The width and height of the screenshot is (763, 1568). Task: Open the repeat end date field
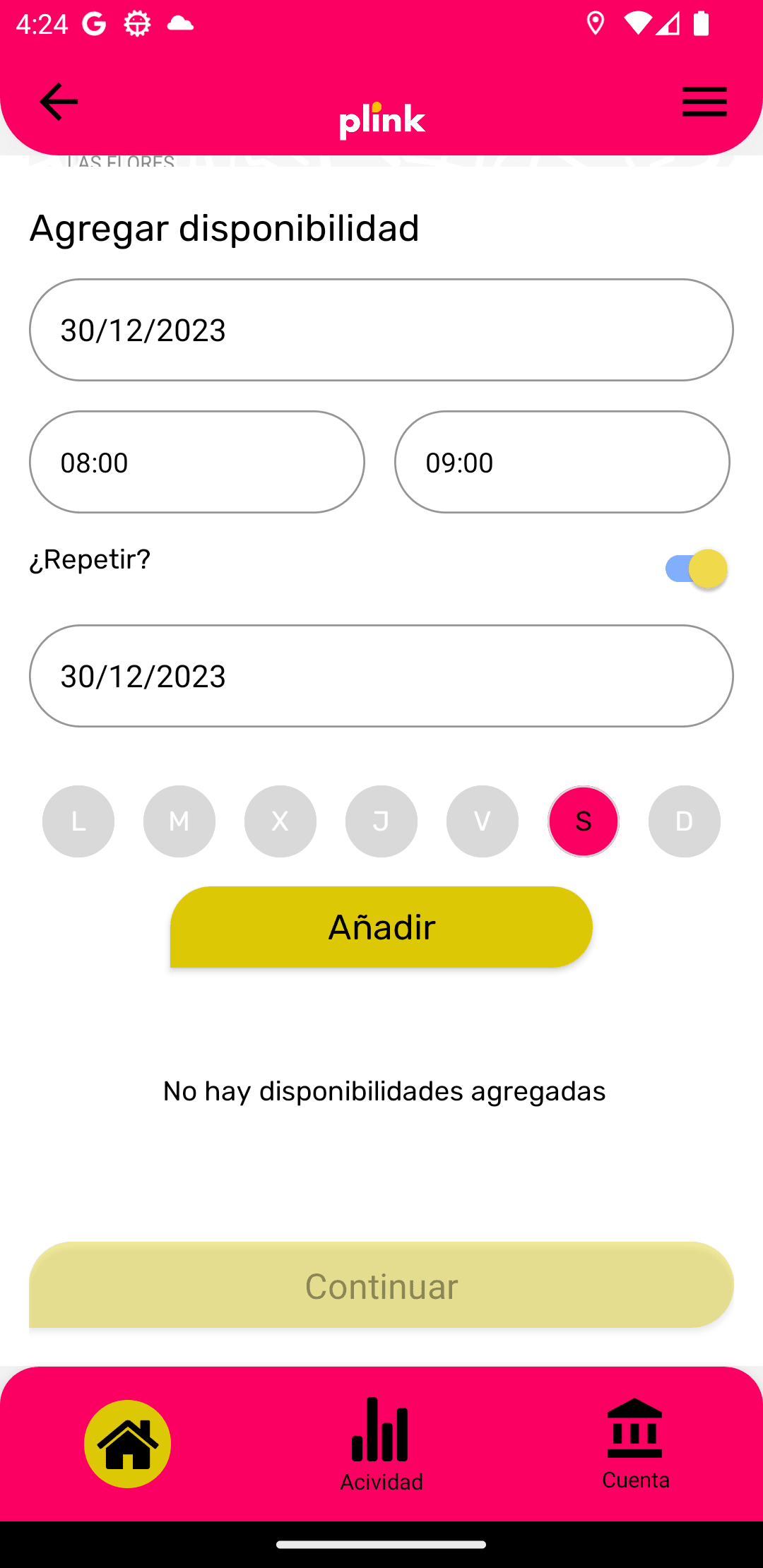pyautogui.click(x=381, y=676)
